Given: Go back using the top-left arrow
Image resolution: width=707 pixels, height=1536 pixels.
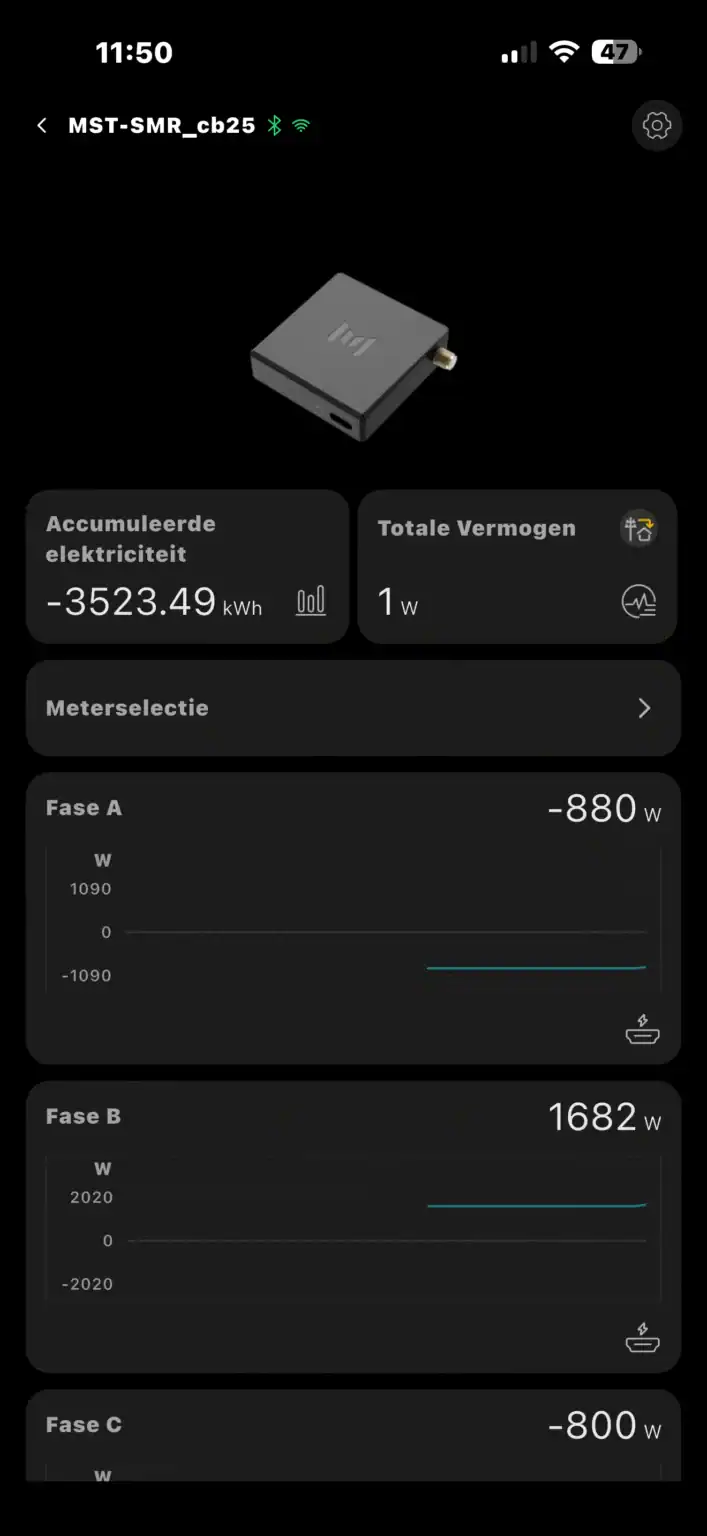Looking at the screenshot, I should [42, 125].
